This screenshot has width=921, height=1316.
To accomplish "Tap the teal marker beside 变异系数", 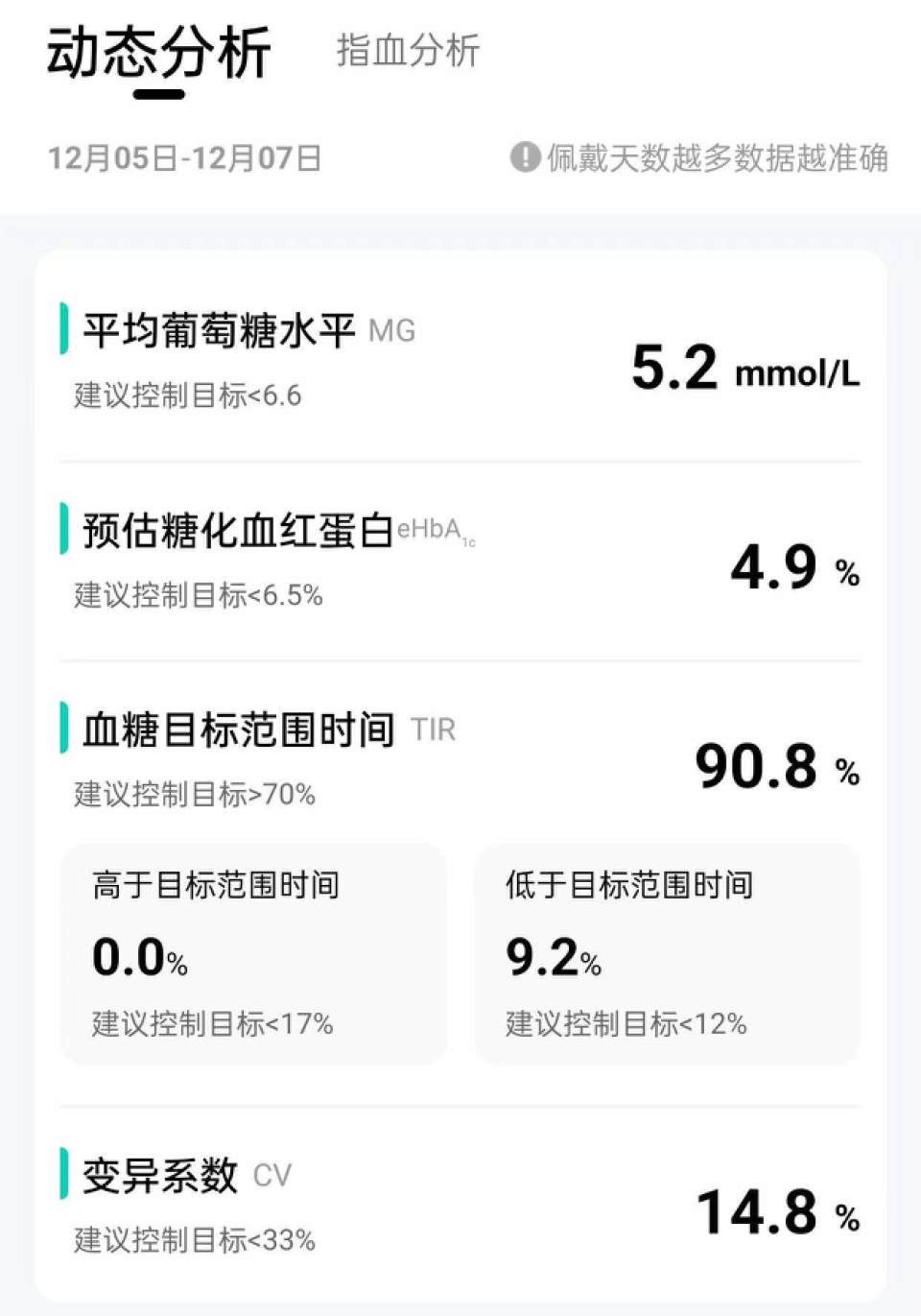I will [63, 1174].
